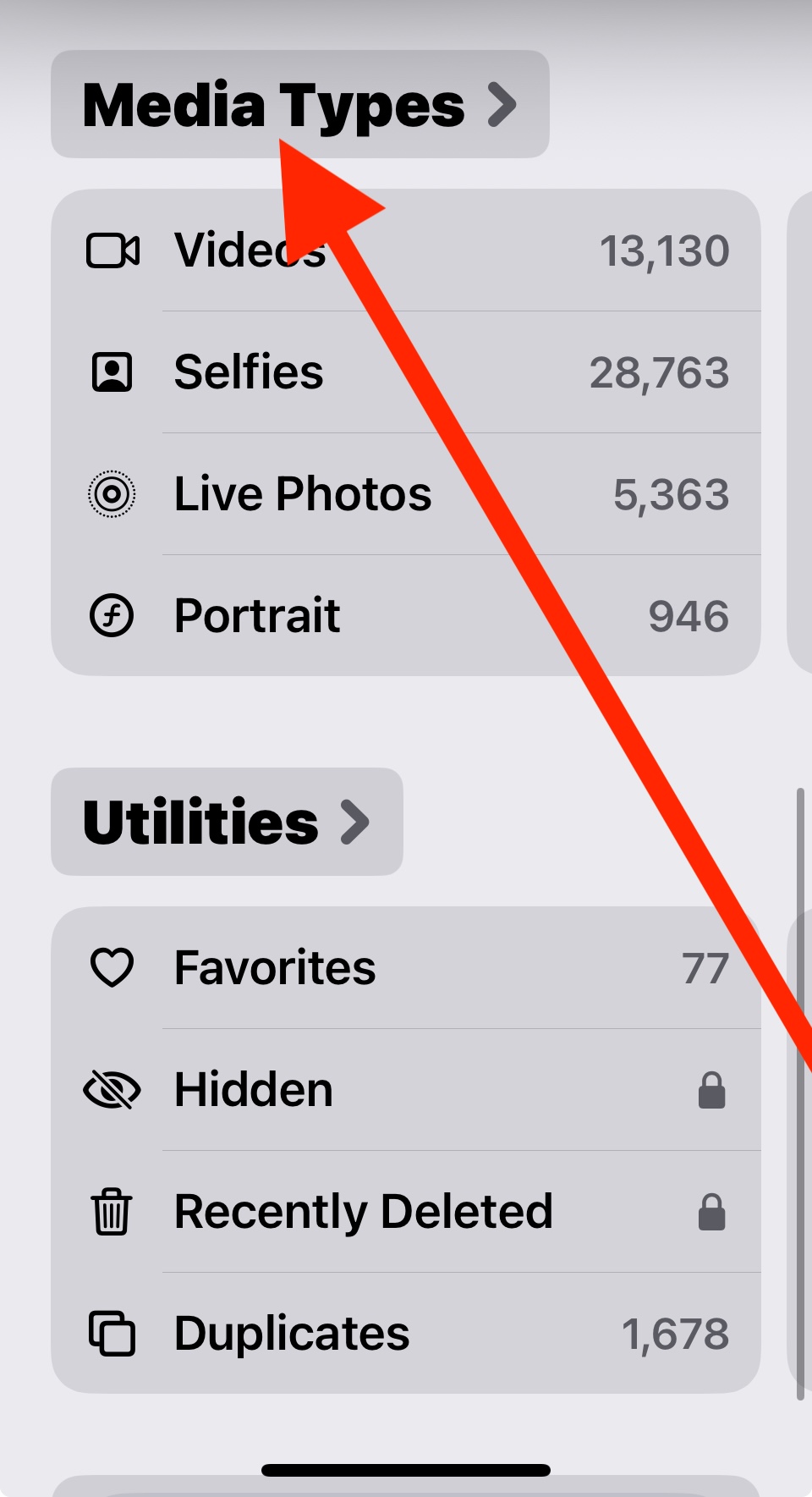This screenshot has height=1497, width=812.
Task: Open the Recently Deleted album
Action: (363, 1211)
